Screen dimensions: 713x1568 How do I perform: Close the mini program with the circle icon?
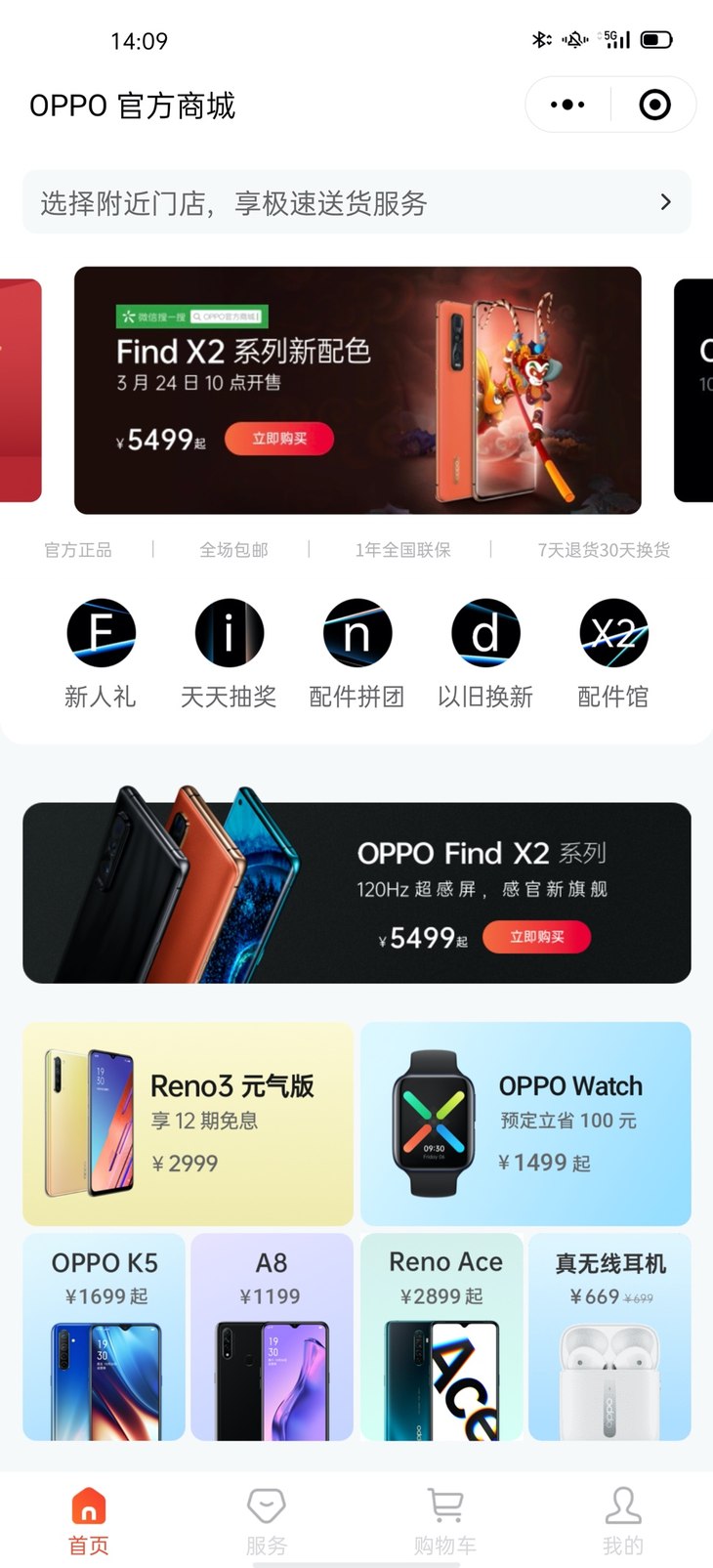pyautogui.click(x=654, y=105)
